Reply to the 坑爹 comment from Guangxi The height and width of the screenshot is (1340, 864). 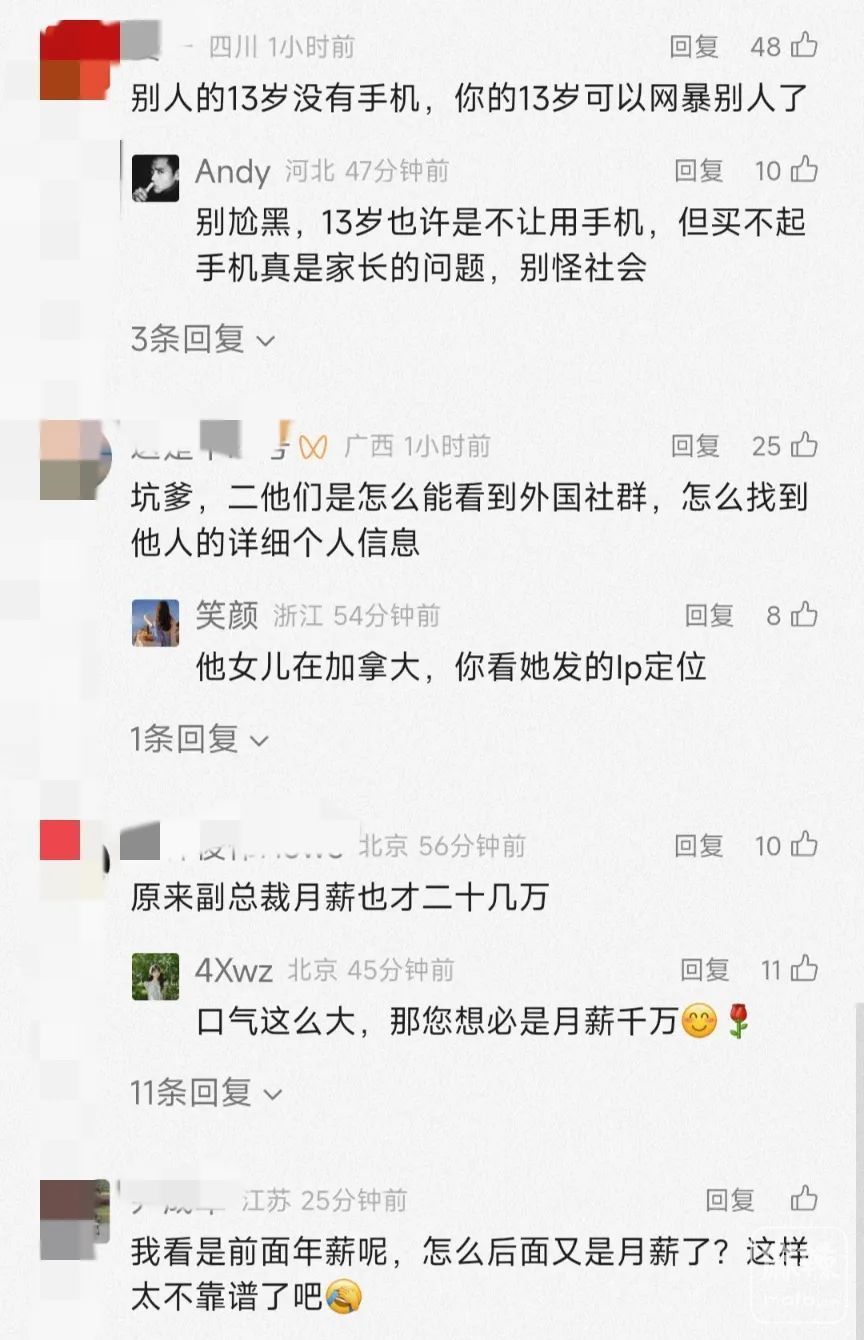[x=695, y=446]
